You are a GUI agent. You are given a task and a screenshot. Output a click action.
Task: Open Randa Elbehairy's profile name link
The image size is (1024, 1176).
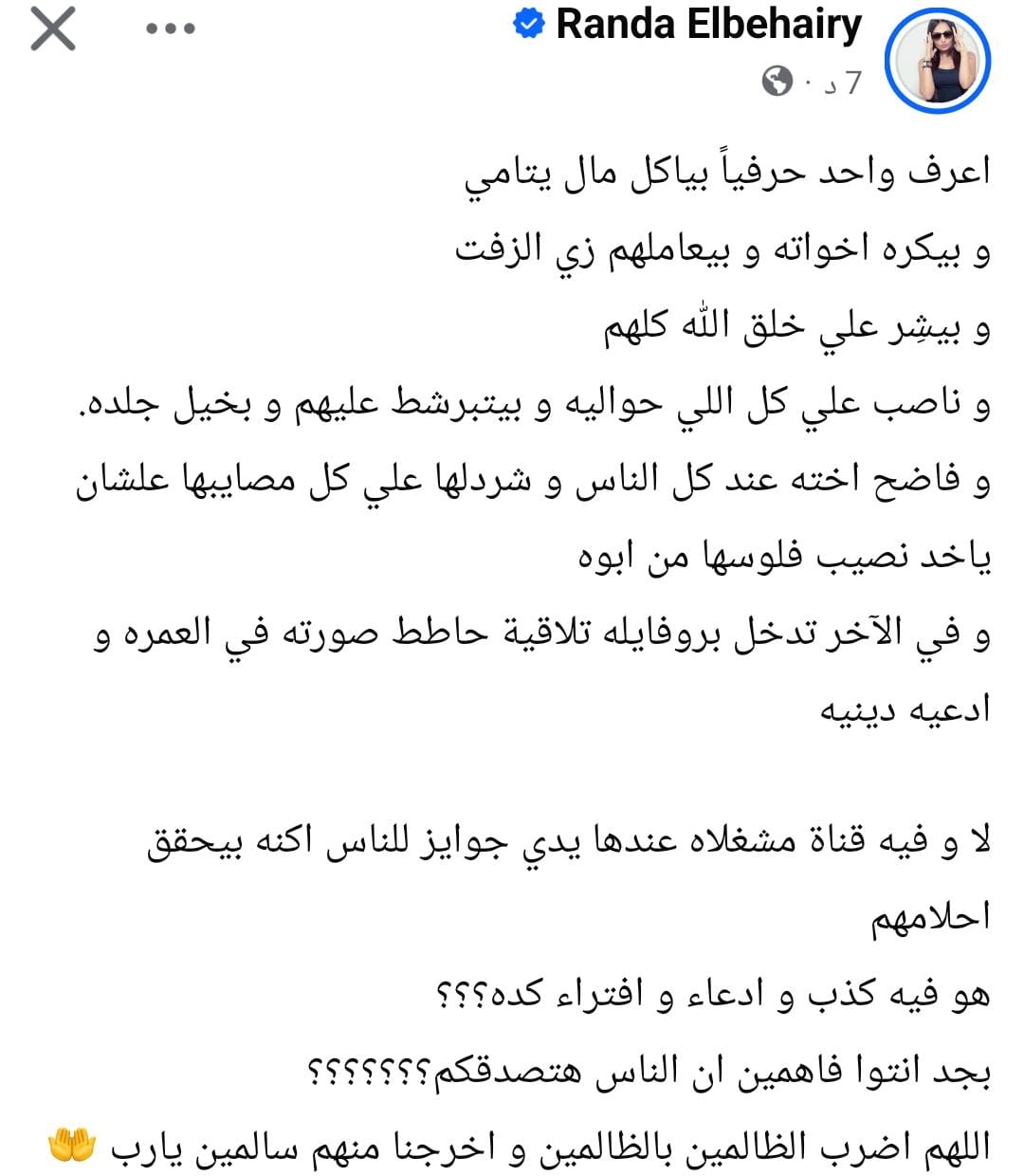point(708,26)
